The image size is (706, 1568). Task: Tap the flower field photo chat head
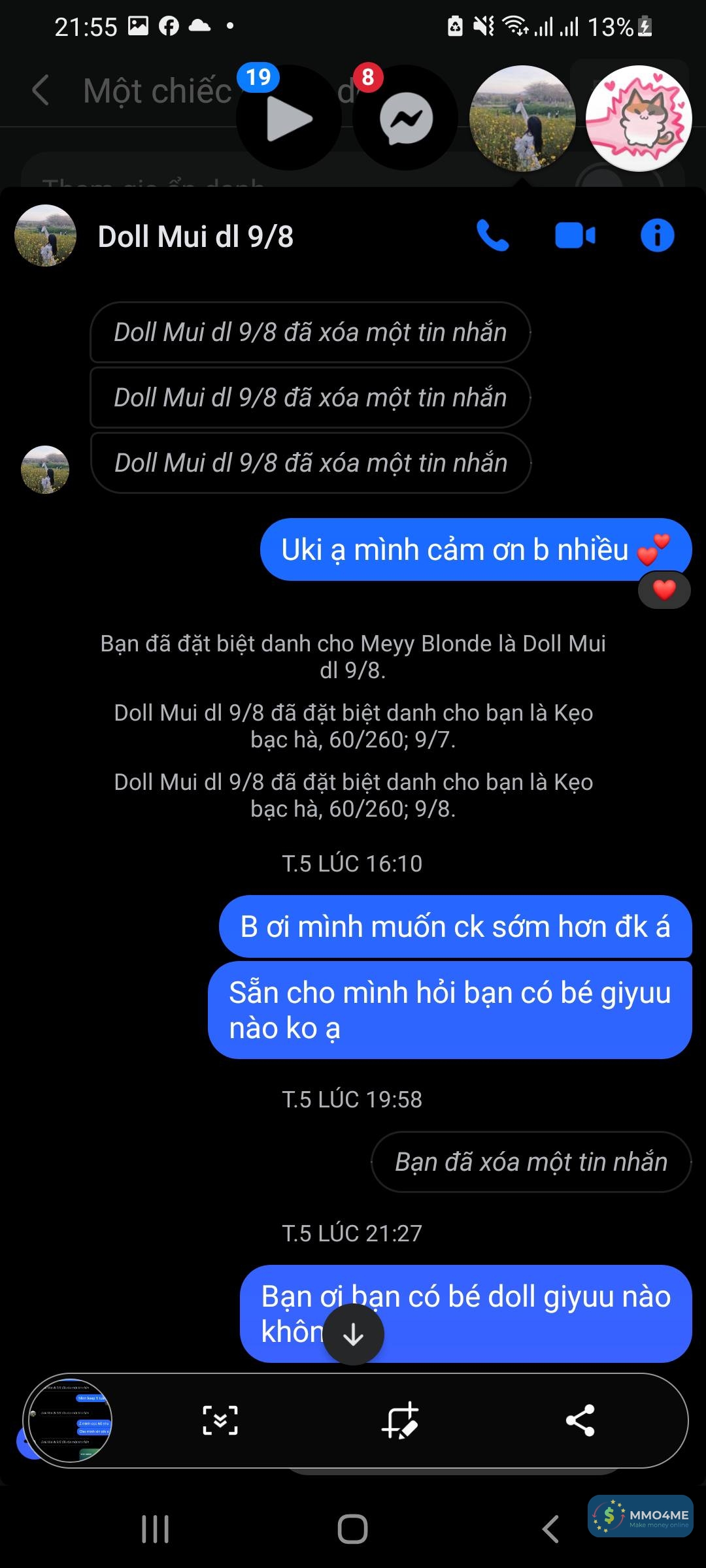click(522, 118)
